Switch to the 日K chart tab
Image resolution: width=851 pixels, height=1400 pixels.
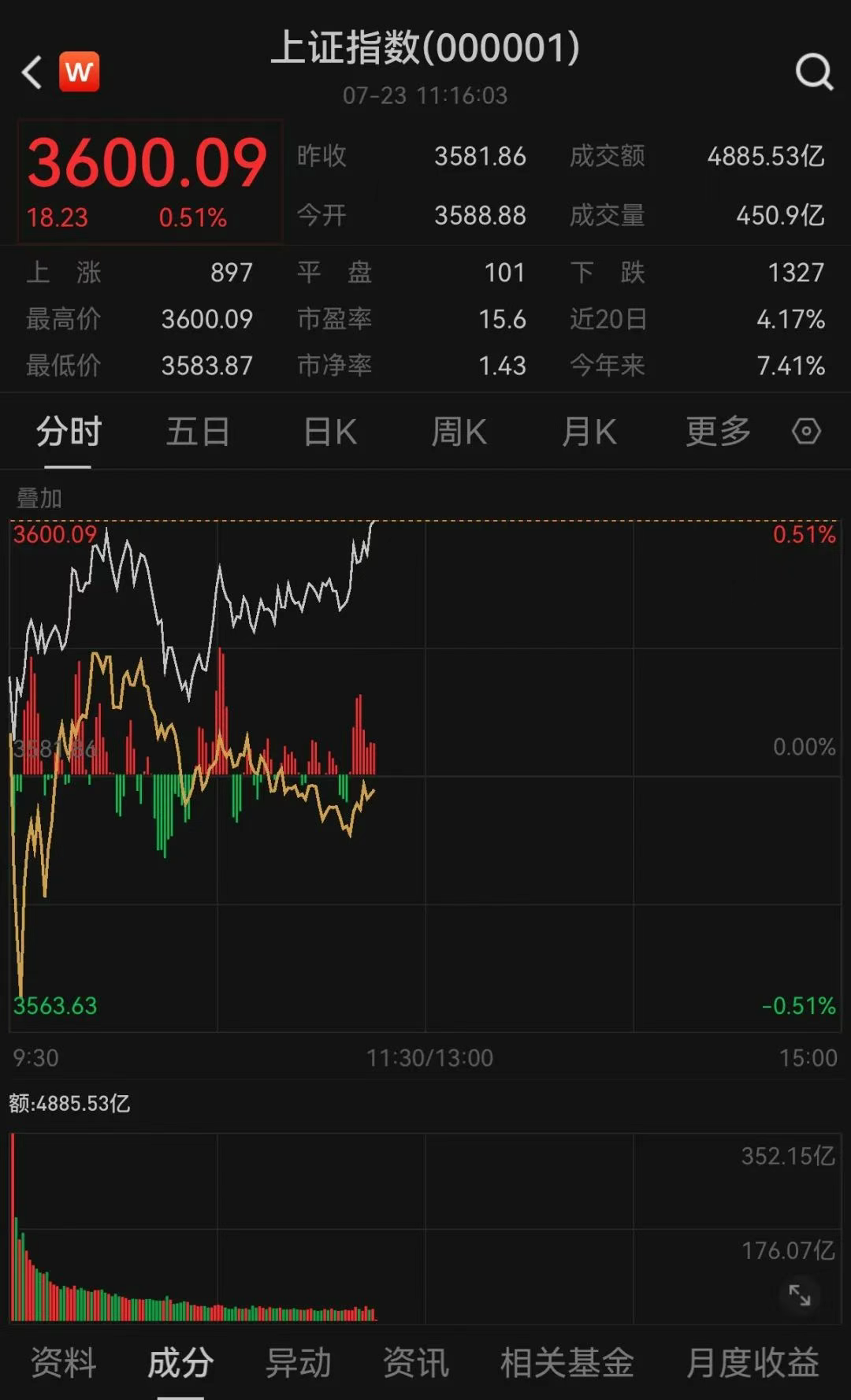tap(330, 432)
